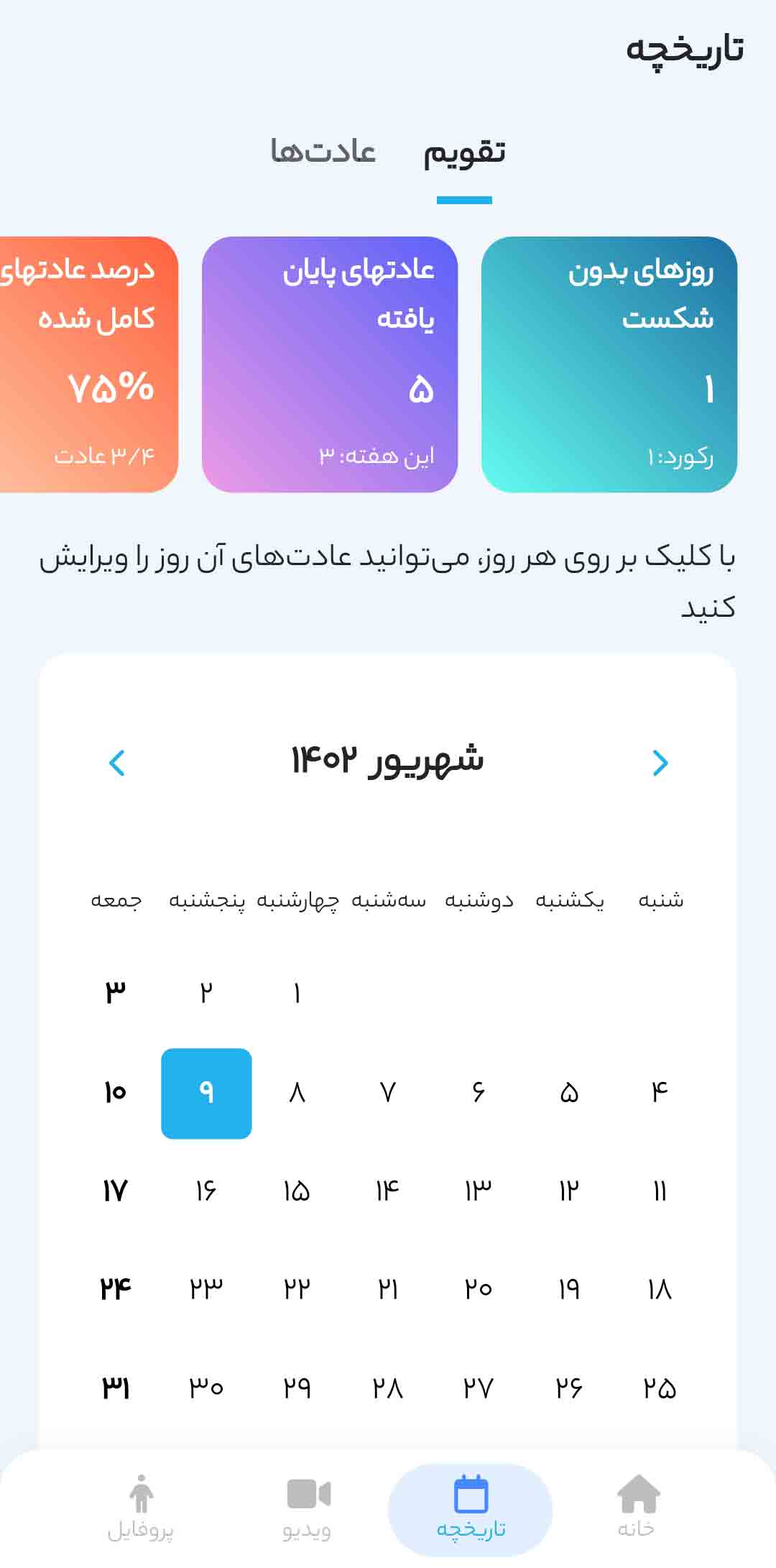The image size is (776, 1568).
Task: Switch to the عادت‌ها tab
Action: coord(323,152)
